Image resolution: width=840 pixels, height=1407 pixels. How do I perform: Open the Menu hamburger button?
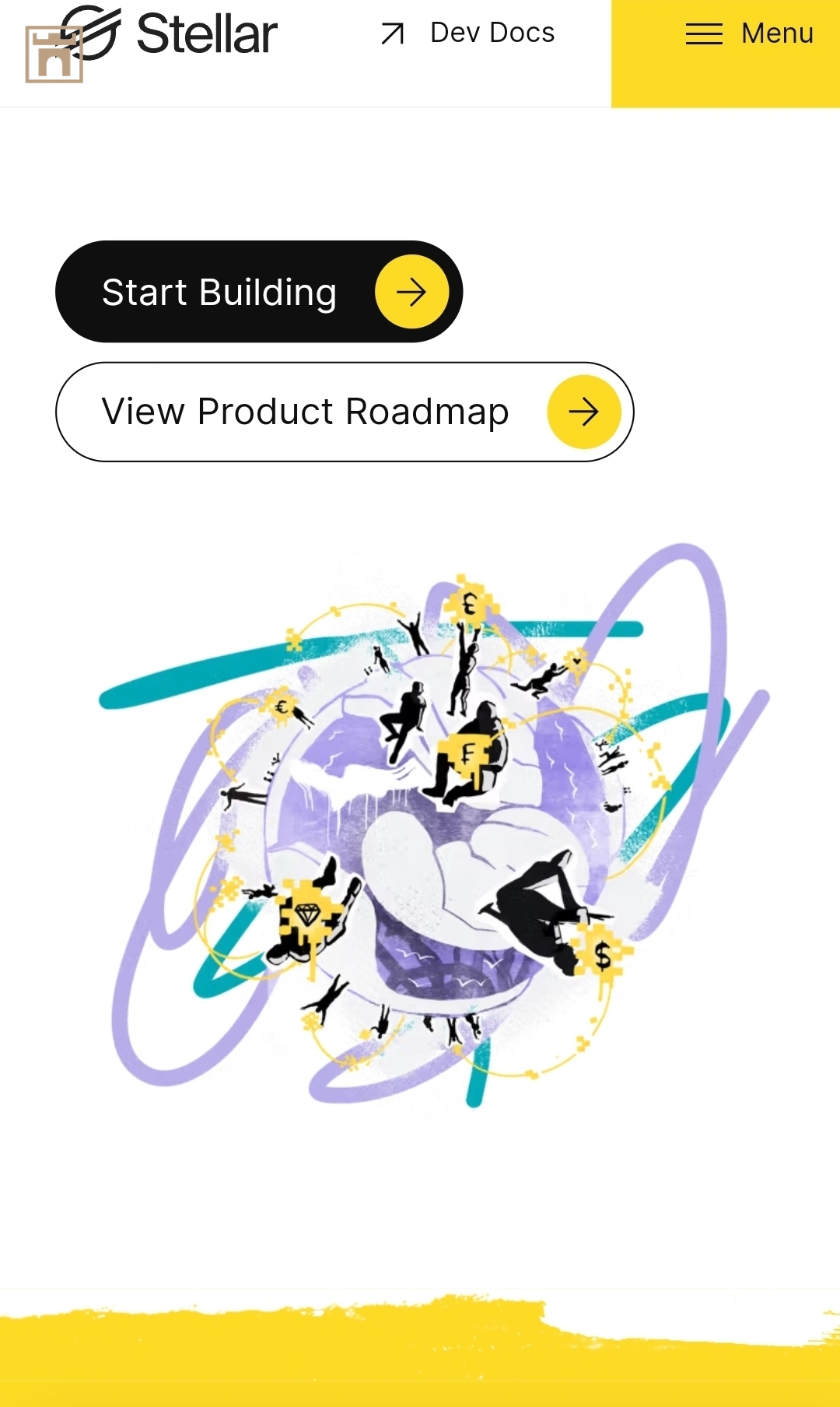749,34
